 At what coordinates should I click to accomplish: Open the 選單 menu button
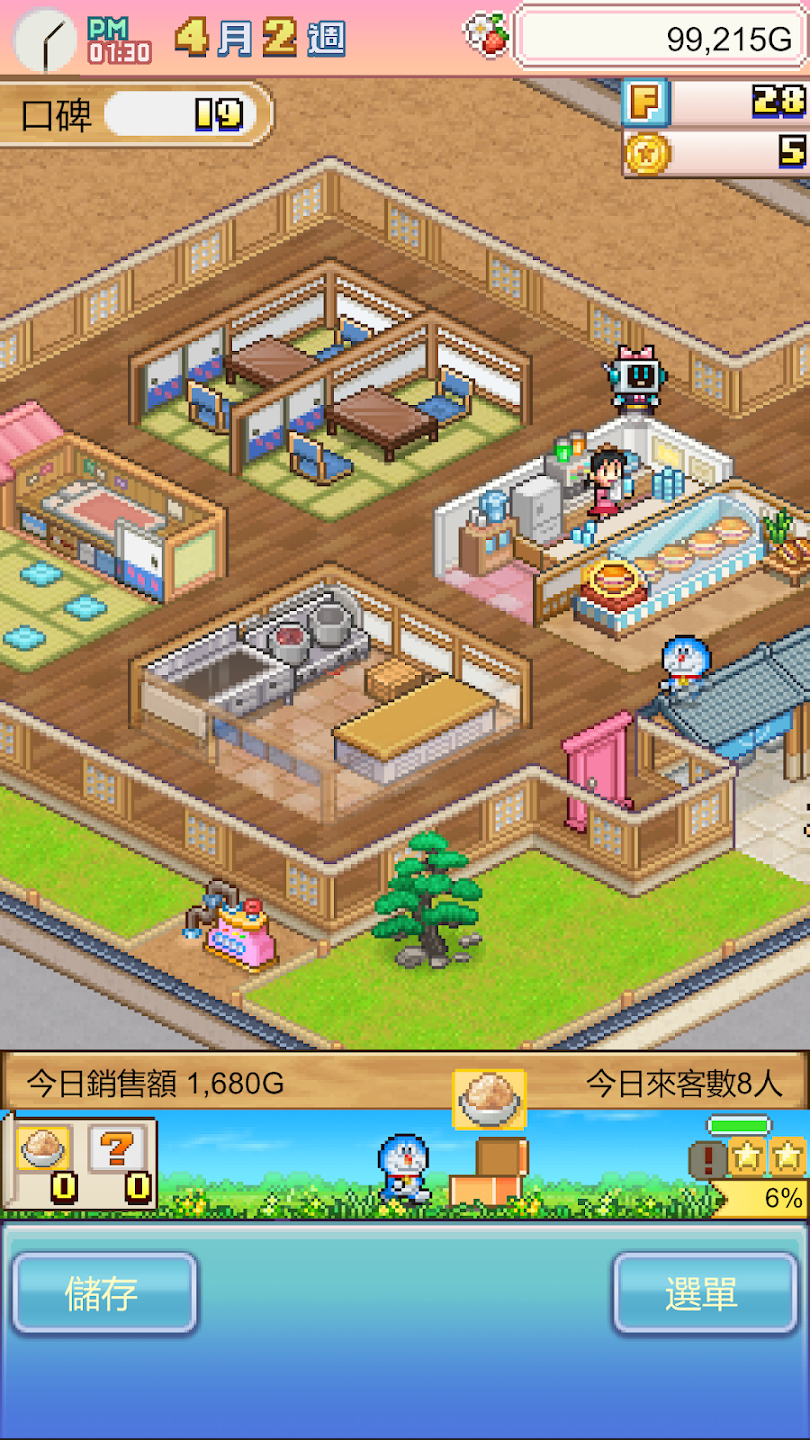coord(704,1293)
